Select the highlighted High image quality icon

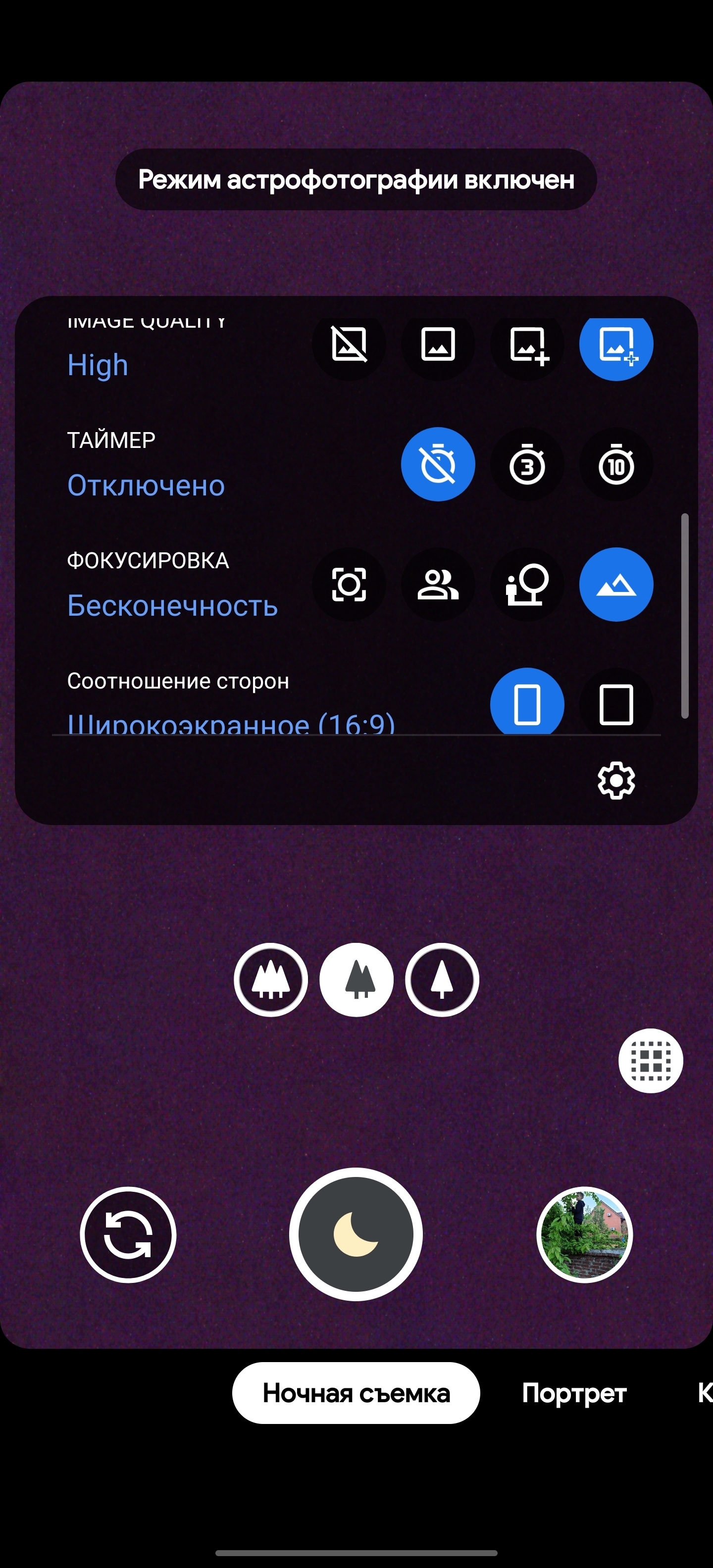(616, 344)
